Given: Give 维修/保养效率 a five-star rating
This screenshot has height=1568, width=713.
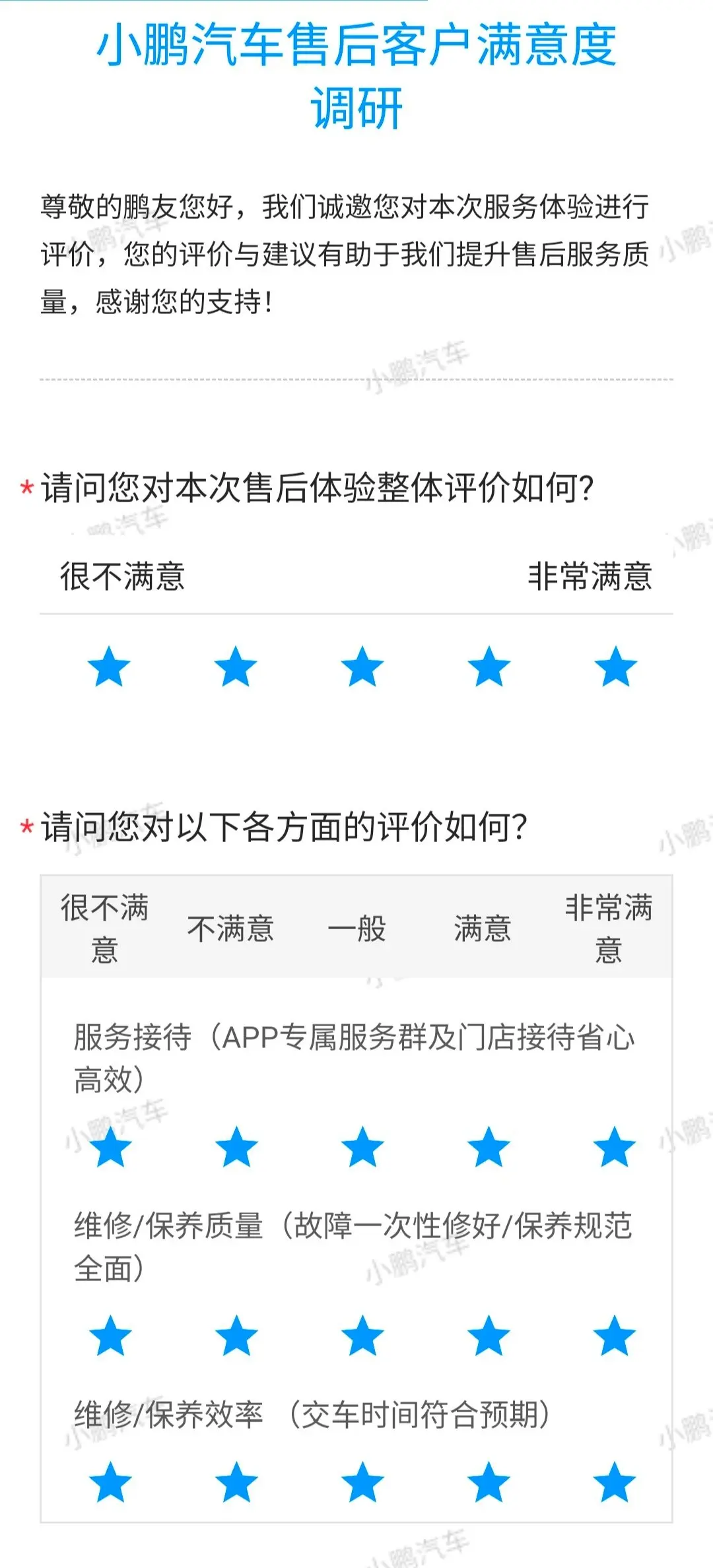Looking at the screenshot, I should (x=615, y=1482).
